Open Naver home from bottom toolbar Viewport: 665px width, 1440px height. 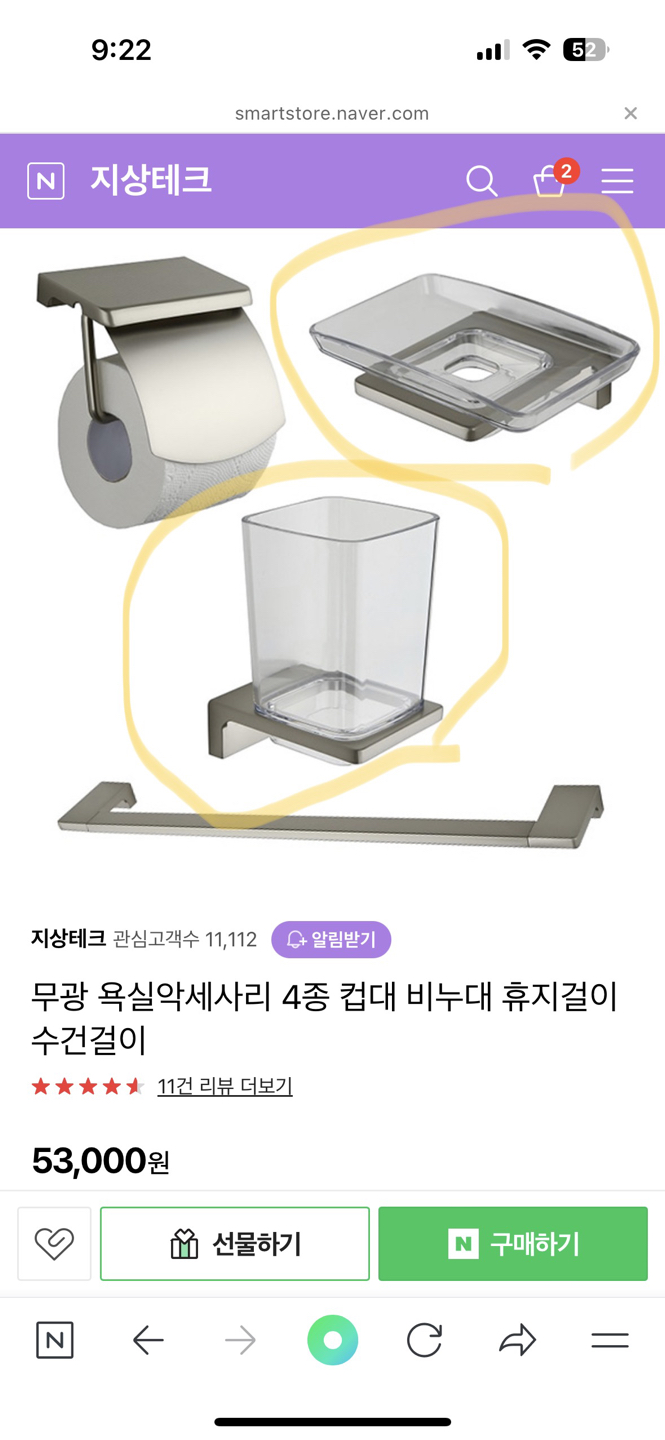click(x=55, y=1340)
